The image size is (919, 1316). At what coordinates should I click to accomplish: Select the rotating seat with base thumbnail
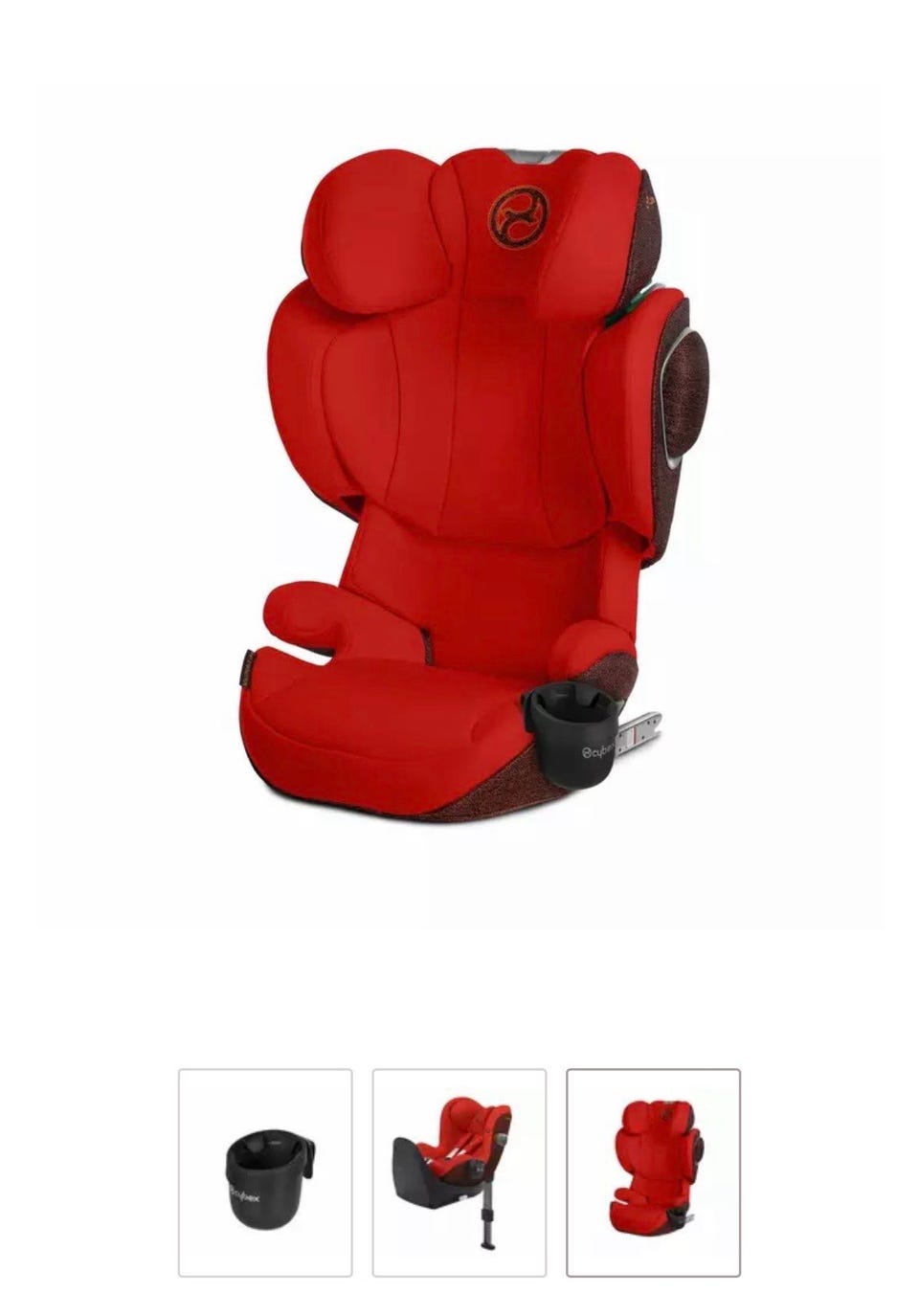[459, 1172]
